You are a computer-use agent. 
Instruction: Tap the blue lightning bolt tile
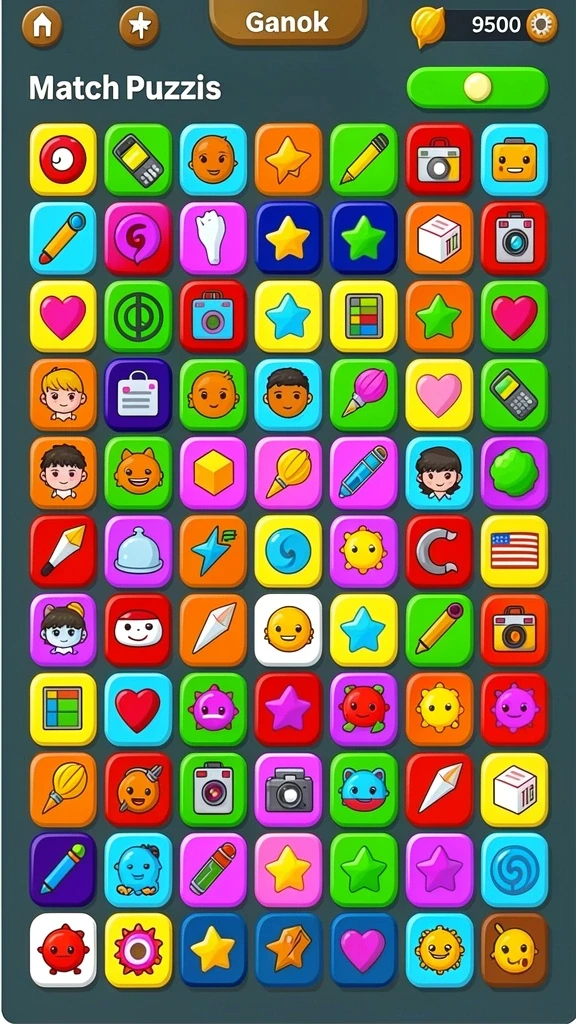click(x=214, y=551)
